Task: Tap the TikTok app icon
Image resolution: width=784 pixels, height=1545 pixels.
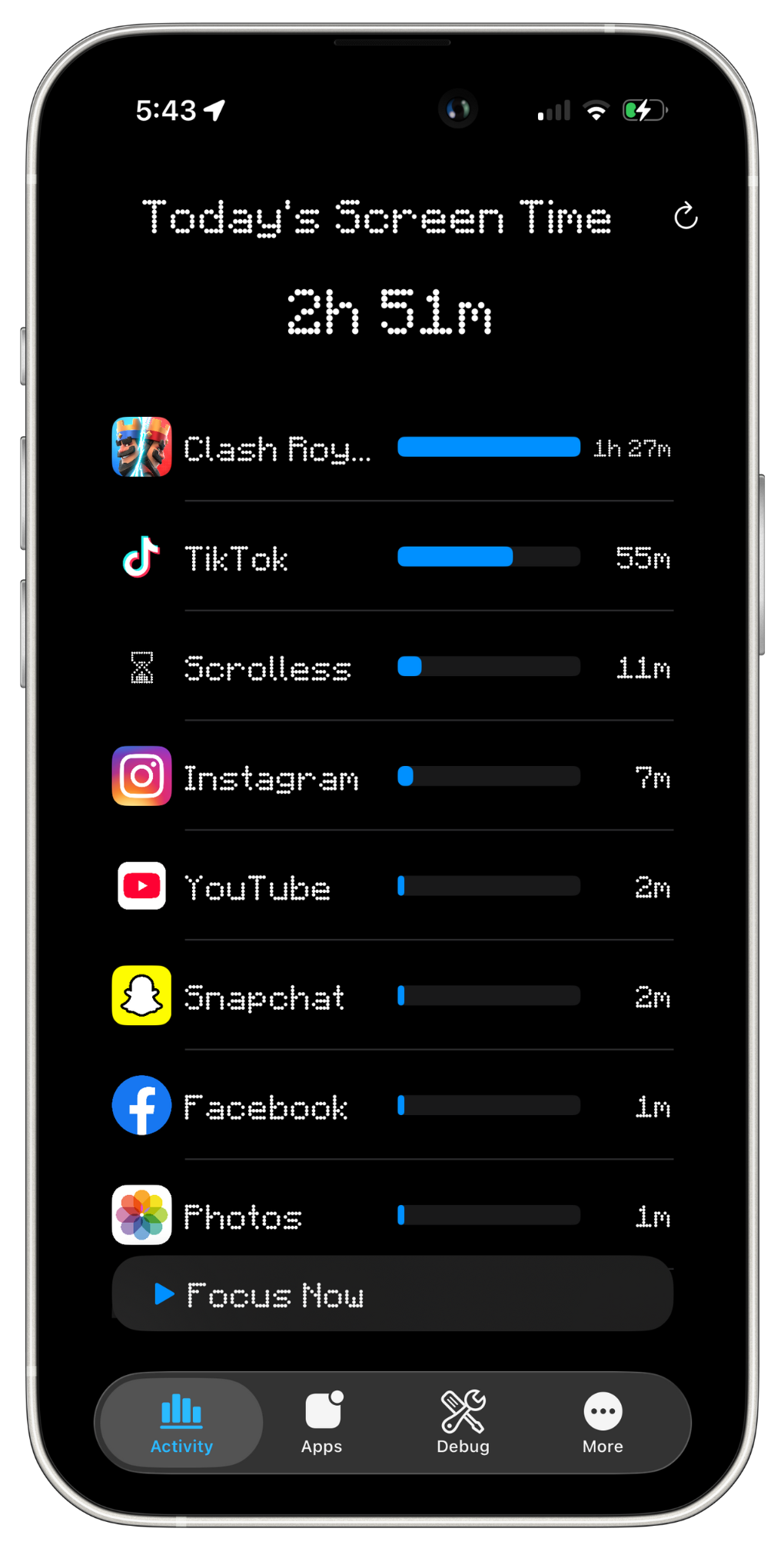Action: click(x=141, y=558)
